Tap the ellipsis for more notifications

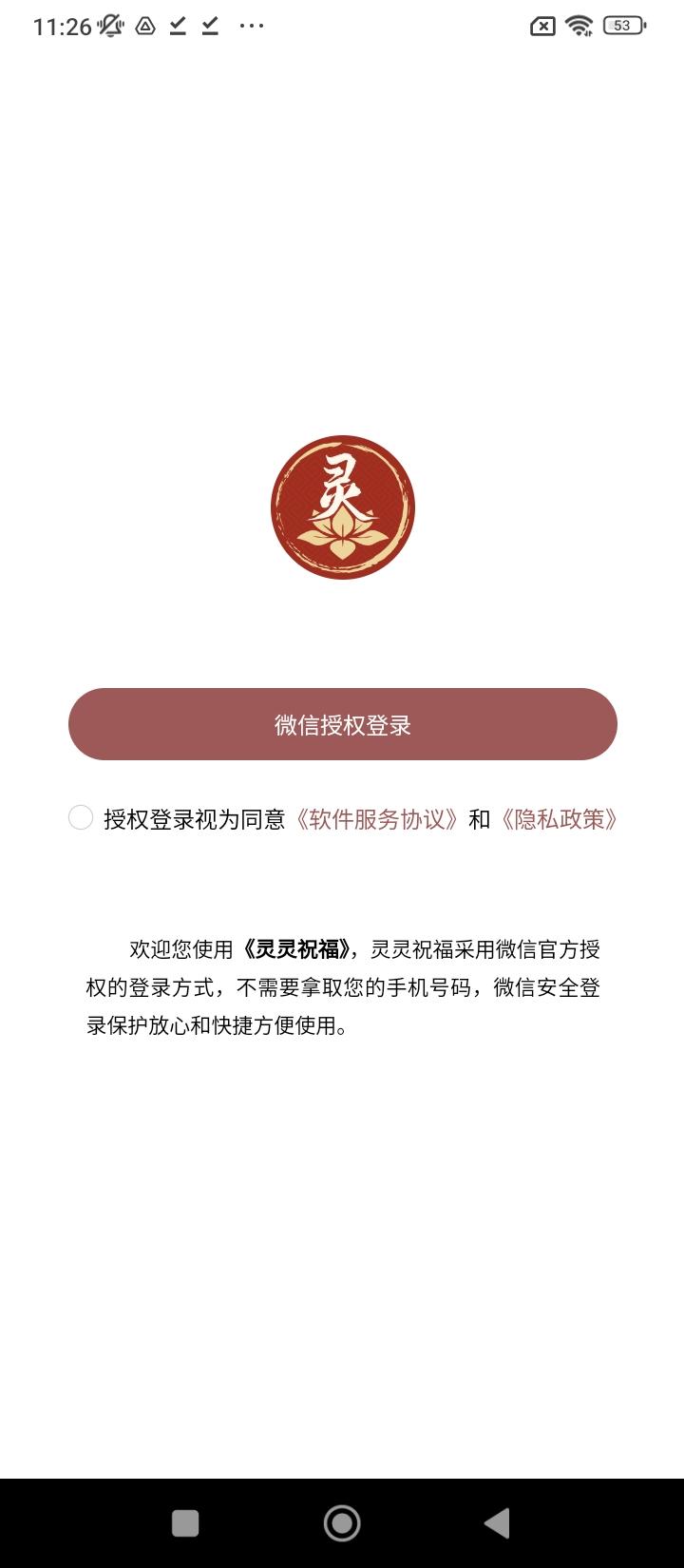pos(249,26)
